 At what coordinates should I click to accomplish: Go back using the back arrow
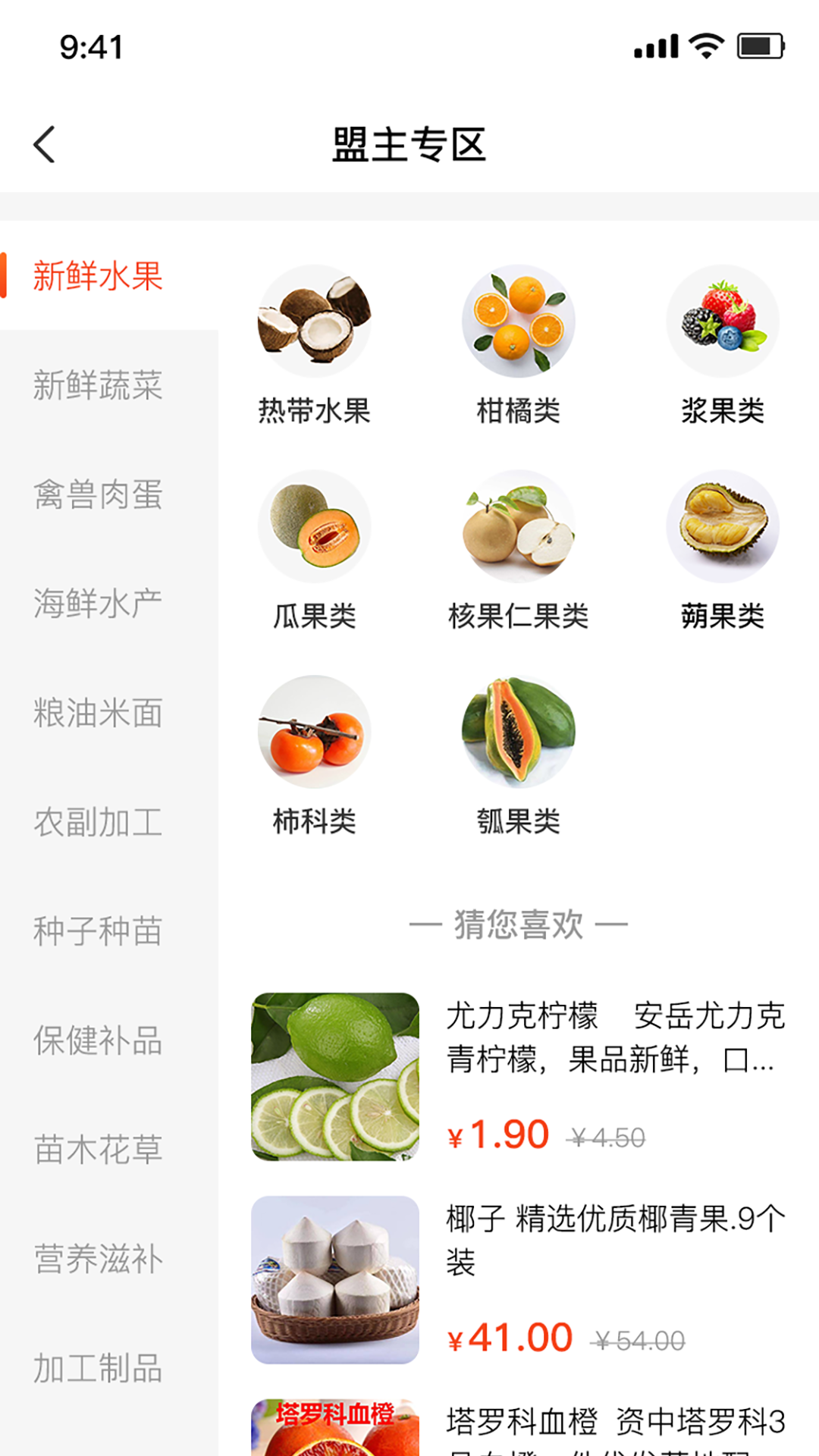click(45, 144)
